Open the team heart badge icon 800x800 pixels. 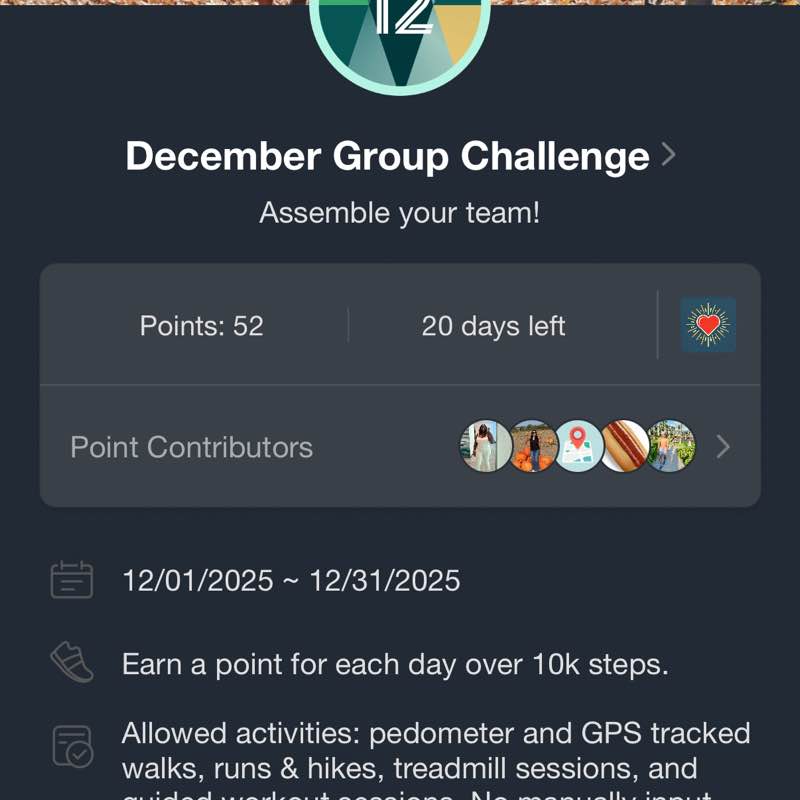click(708, 325)
